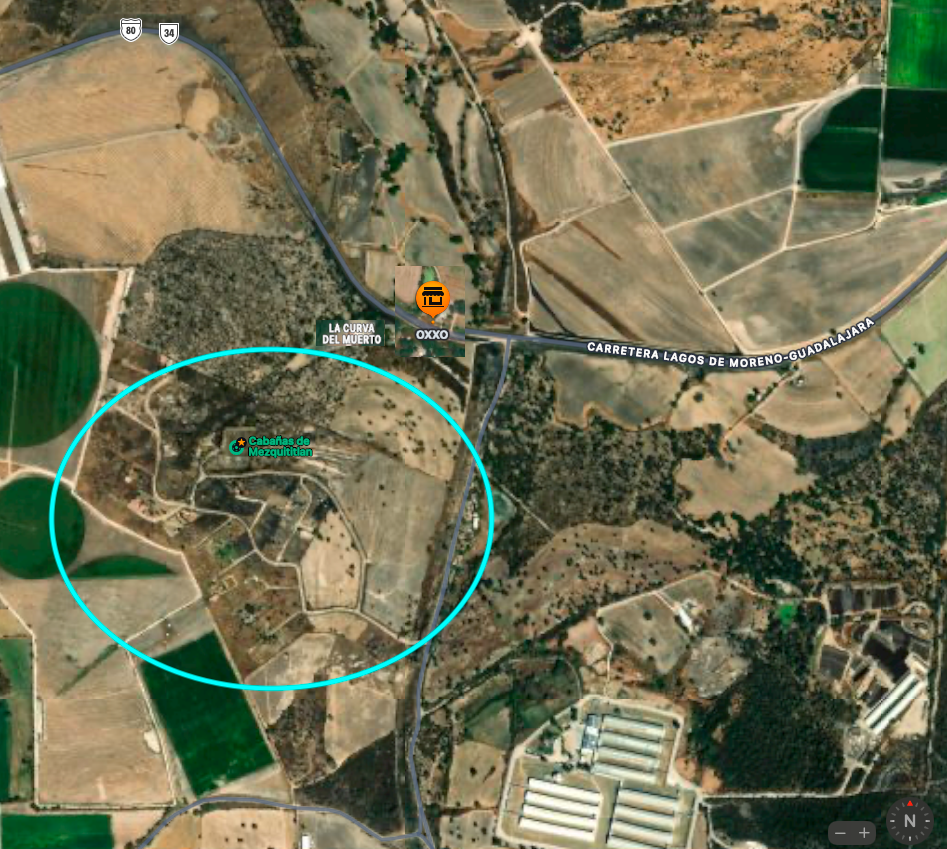Zoom in with the plus button

click(865, 832)
